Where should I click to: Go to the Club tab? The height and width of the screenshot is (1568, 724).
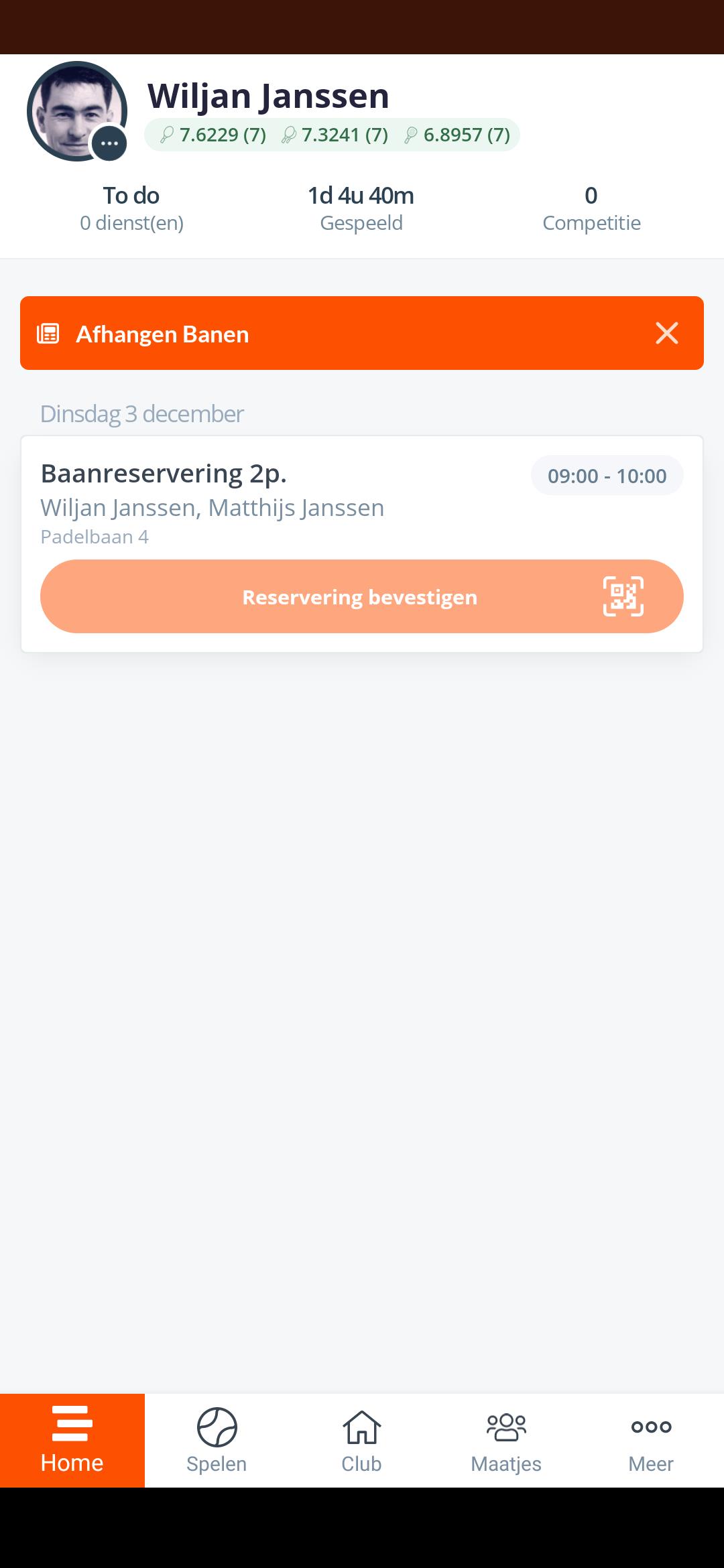[361, 1441]
